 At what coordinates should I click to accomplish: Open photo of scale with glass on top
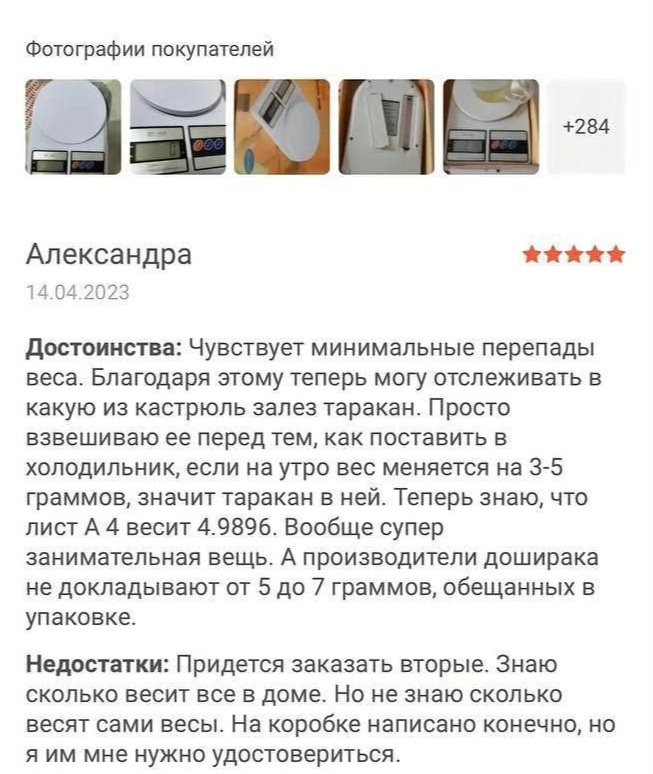pyautogui.click(x=491, y=127)
